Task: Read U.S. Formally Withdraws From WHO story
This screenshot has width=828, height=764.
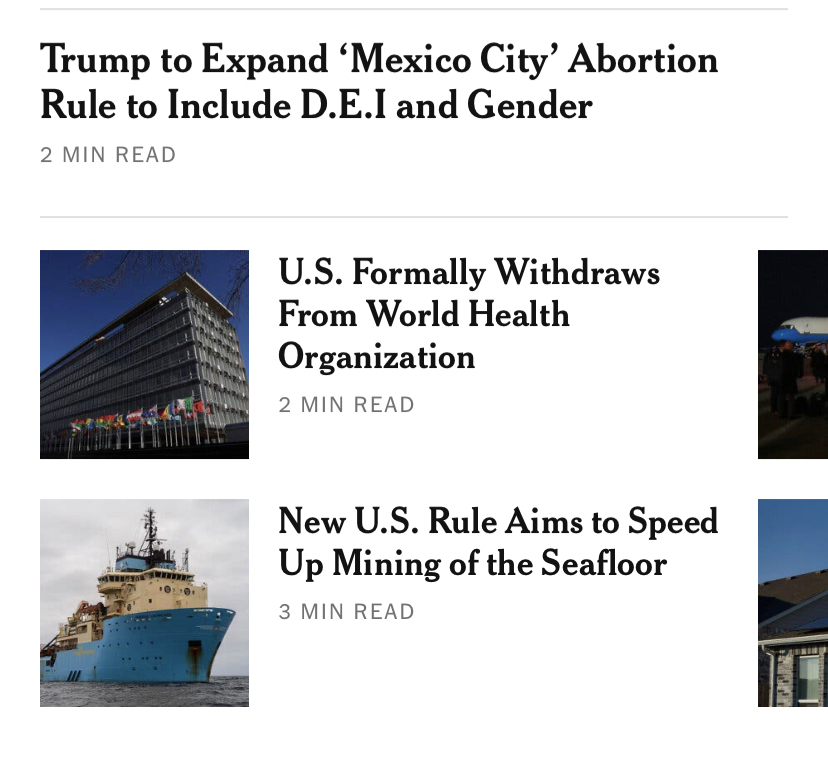Action: click(x=468, y=314)
